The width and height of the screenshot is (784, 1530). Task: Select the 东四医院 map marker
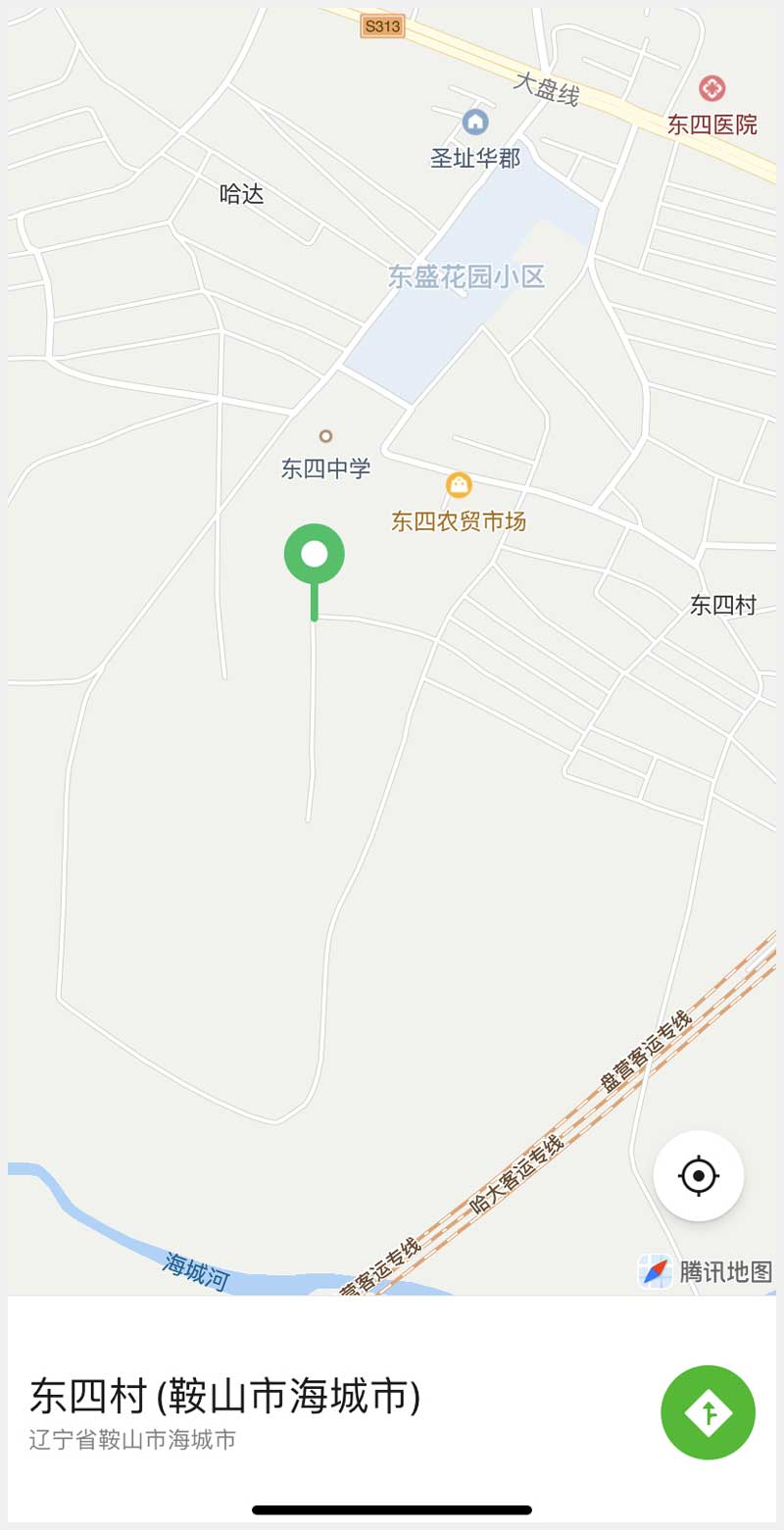[712, 90]
